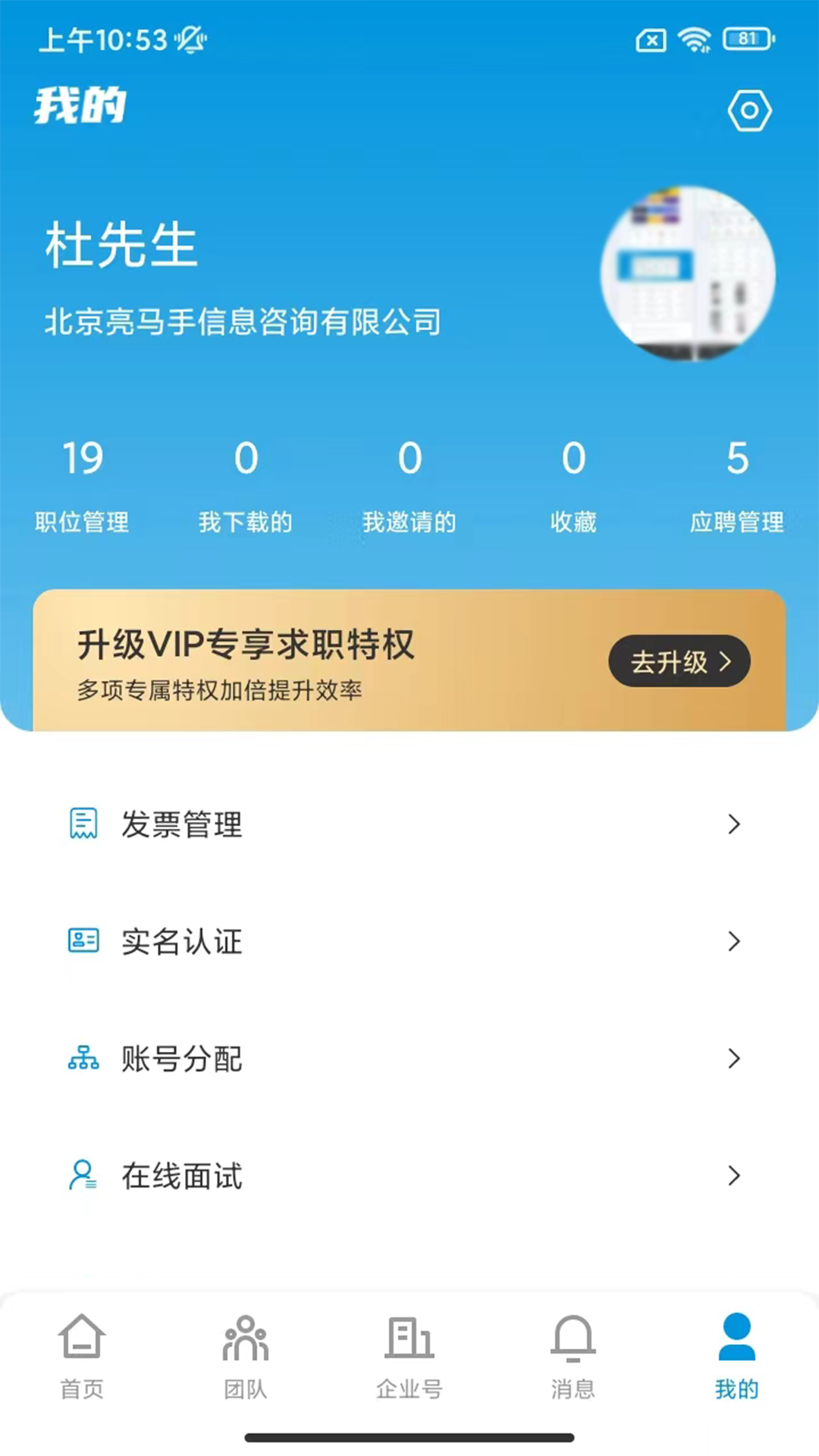
Task: Tap the profile avatar picture
Action: [689, 273]
